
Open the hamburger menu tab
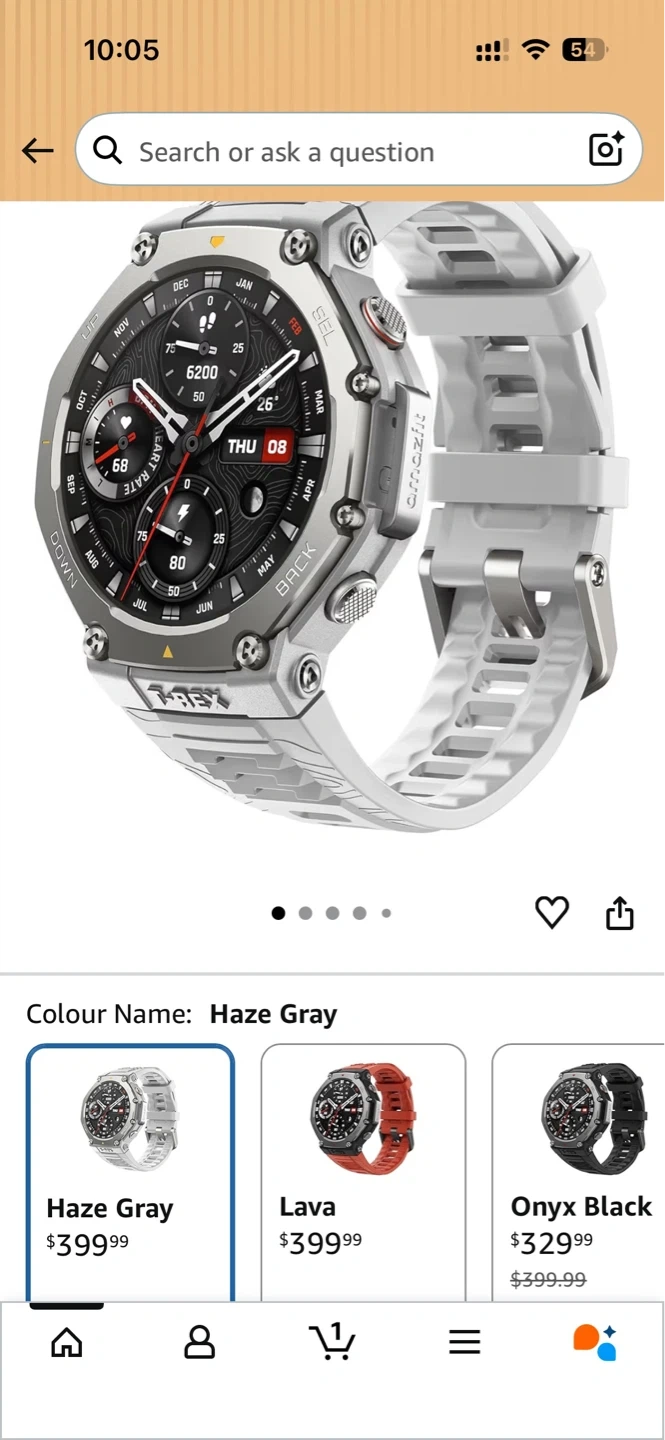click(464, 1342)
